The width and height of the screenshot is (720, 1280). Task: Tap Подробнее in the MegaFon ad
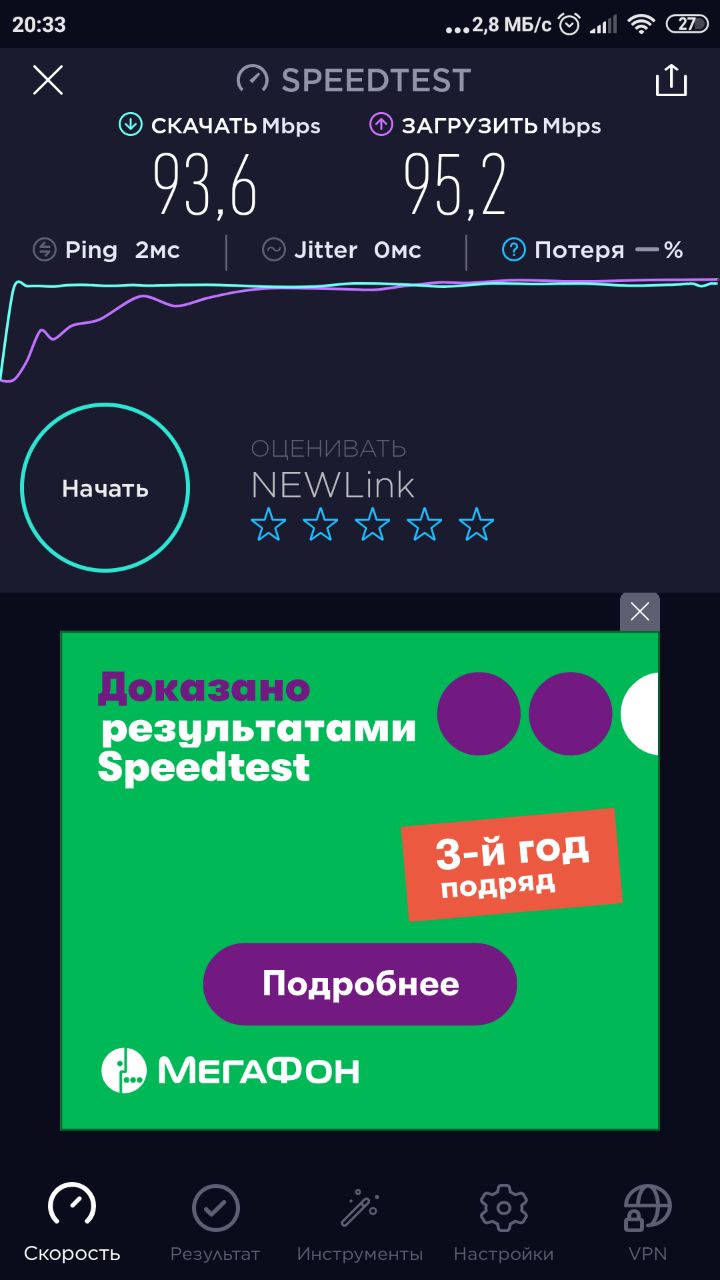point(360,984)
